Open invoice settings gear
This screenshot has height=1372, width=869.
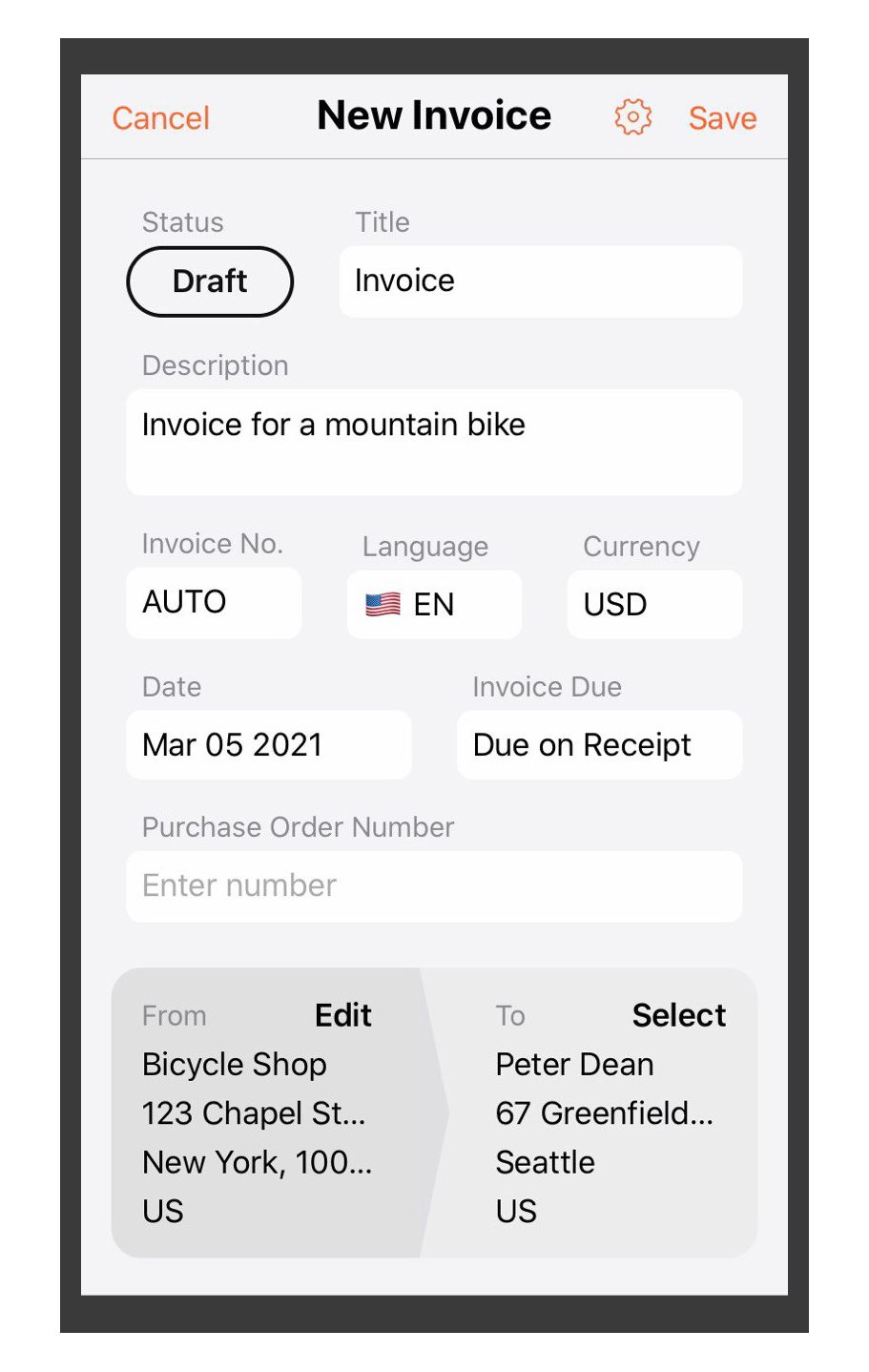[x=632, y=117]
